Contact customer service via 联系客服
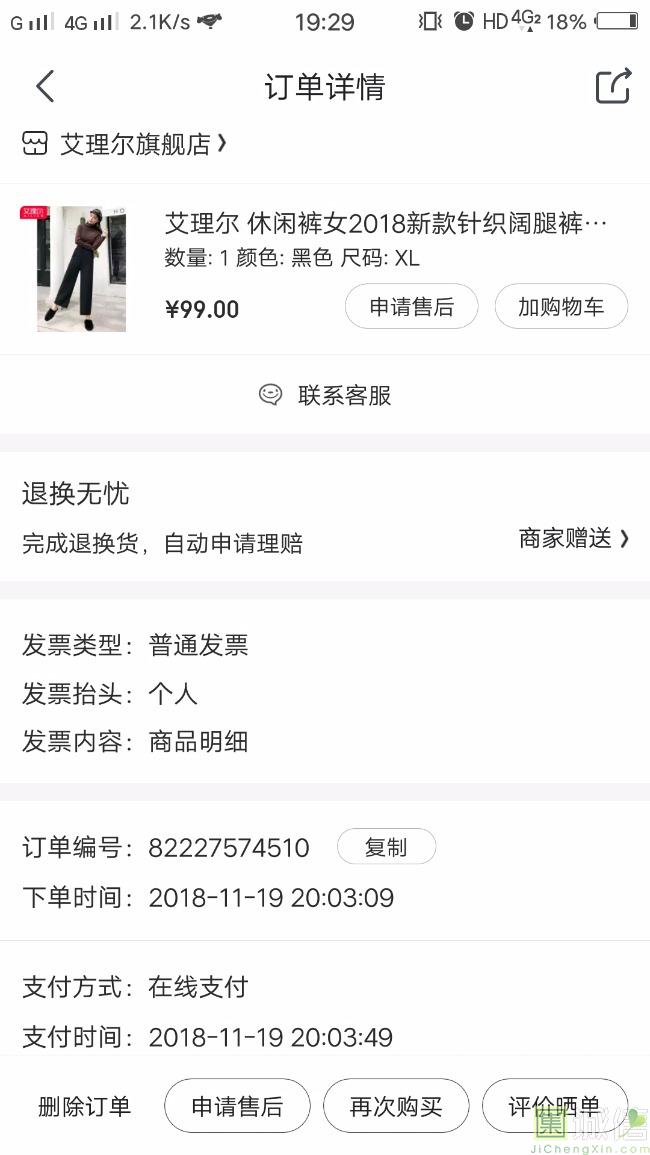 pos(325,395)
